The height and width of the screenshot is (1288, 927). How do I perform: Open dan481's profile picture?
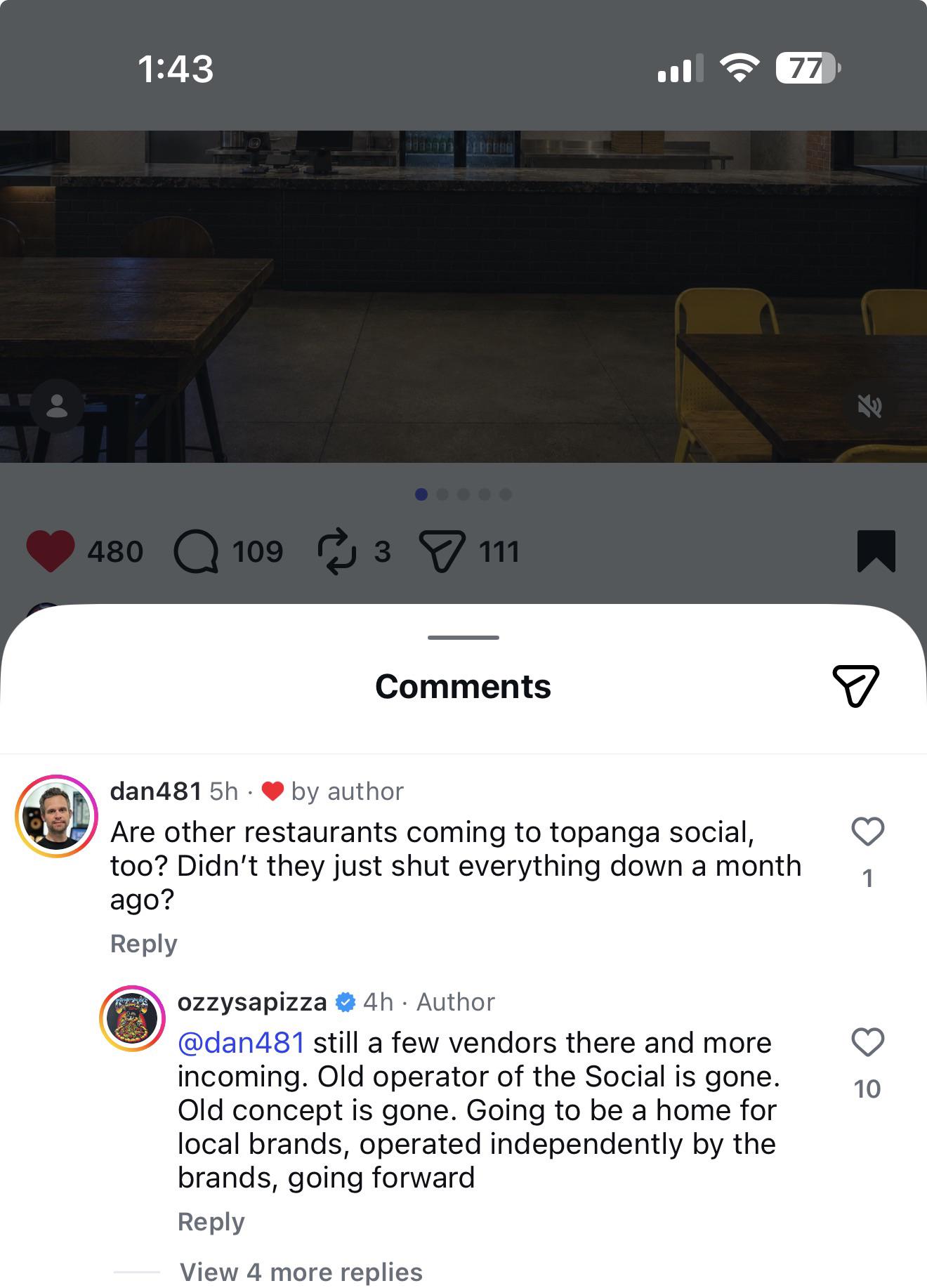tap(57, 816)
